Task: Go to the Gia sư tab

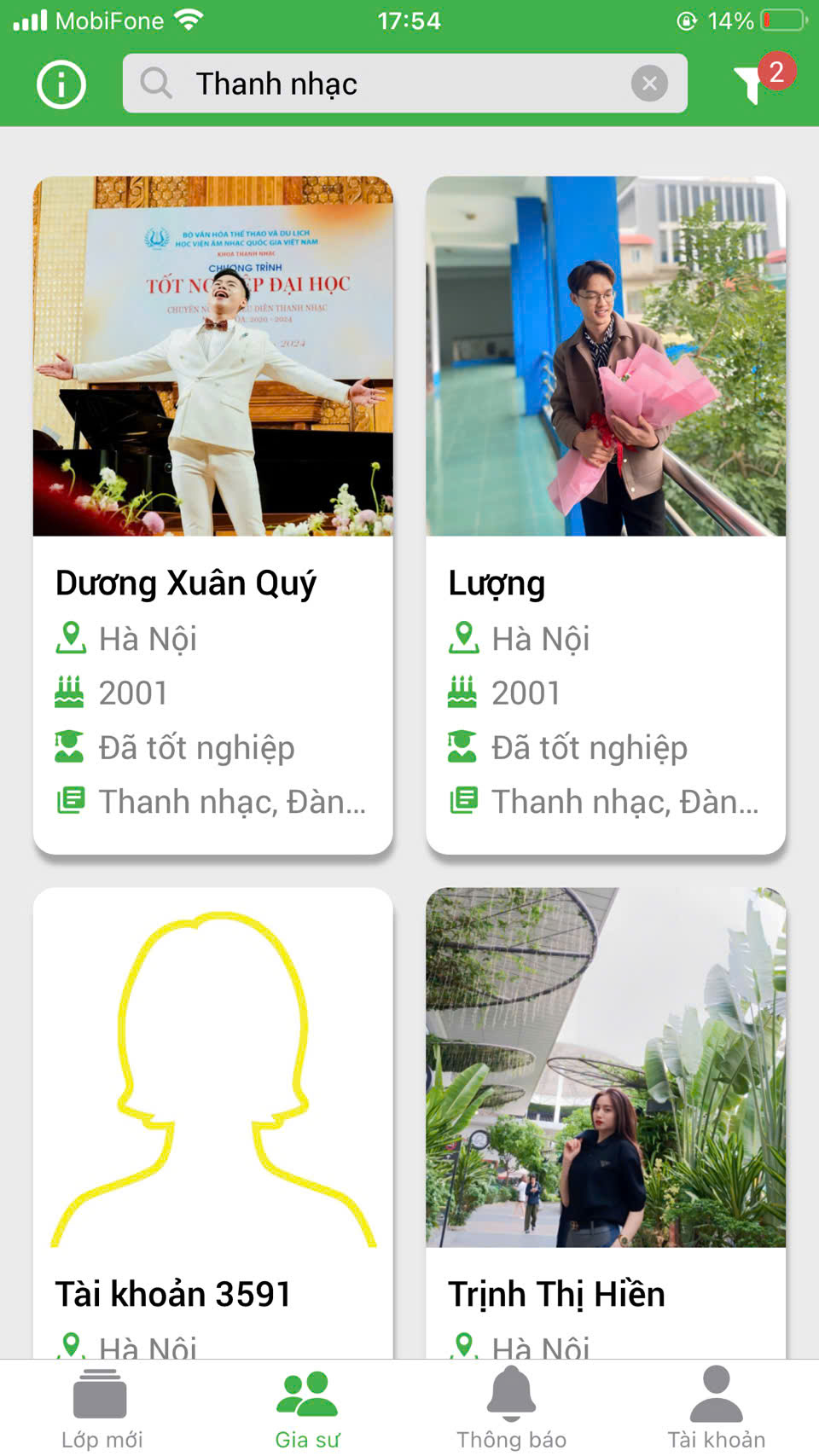Action: (307, 1407)
